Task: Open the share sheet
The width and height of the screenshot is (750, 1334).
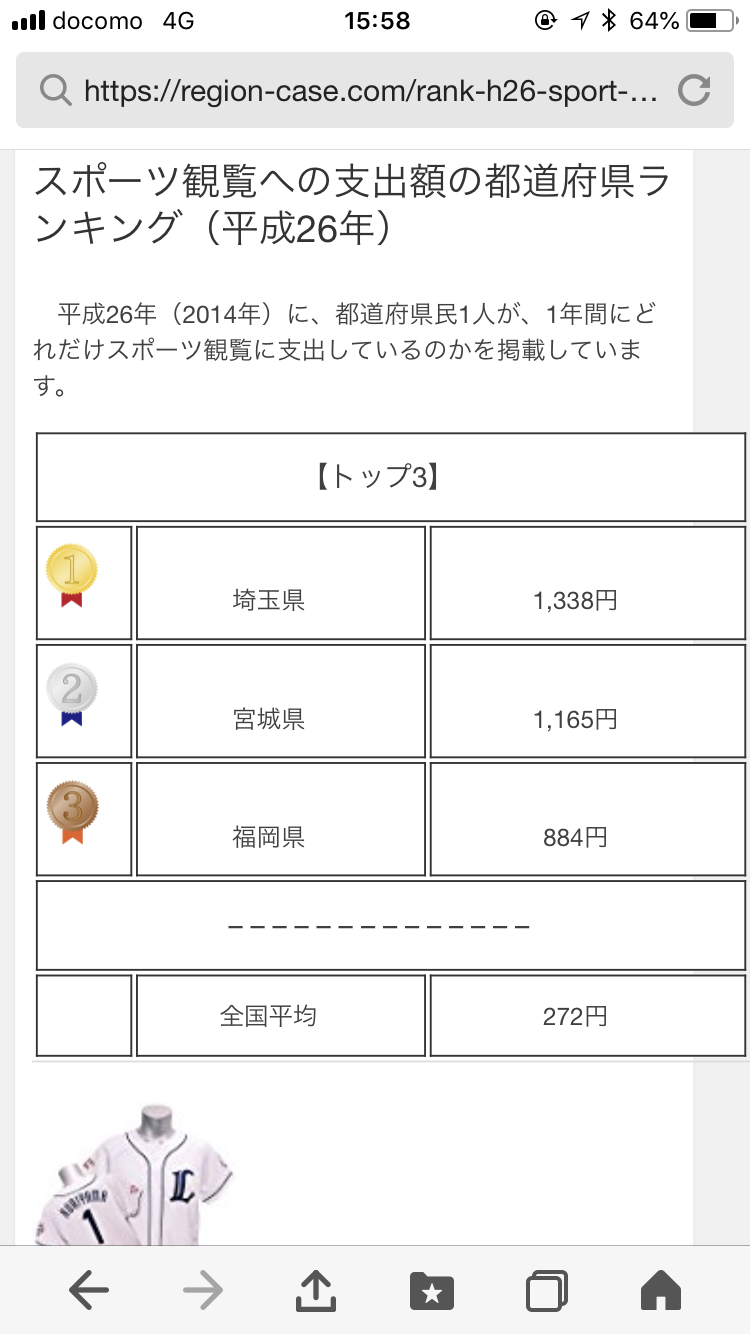Action: coord(317,1291)
